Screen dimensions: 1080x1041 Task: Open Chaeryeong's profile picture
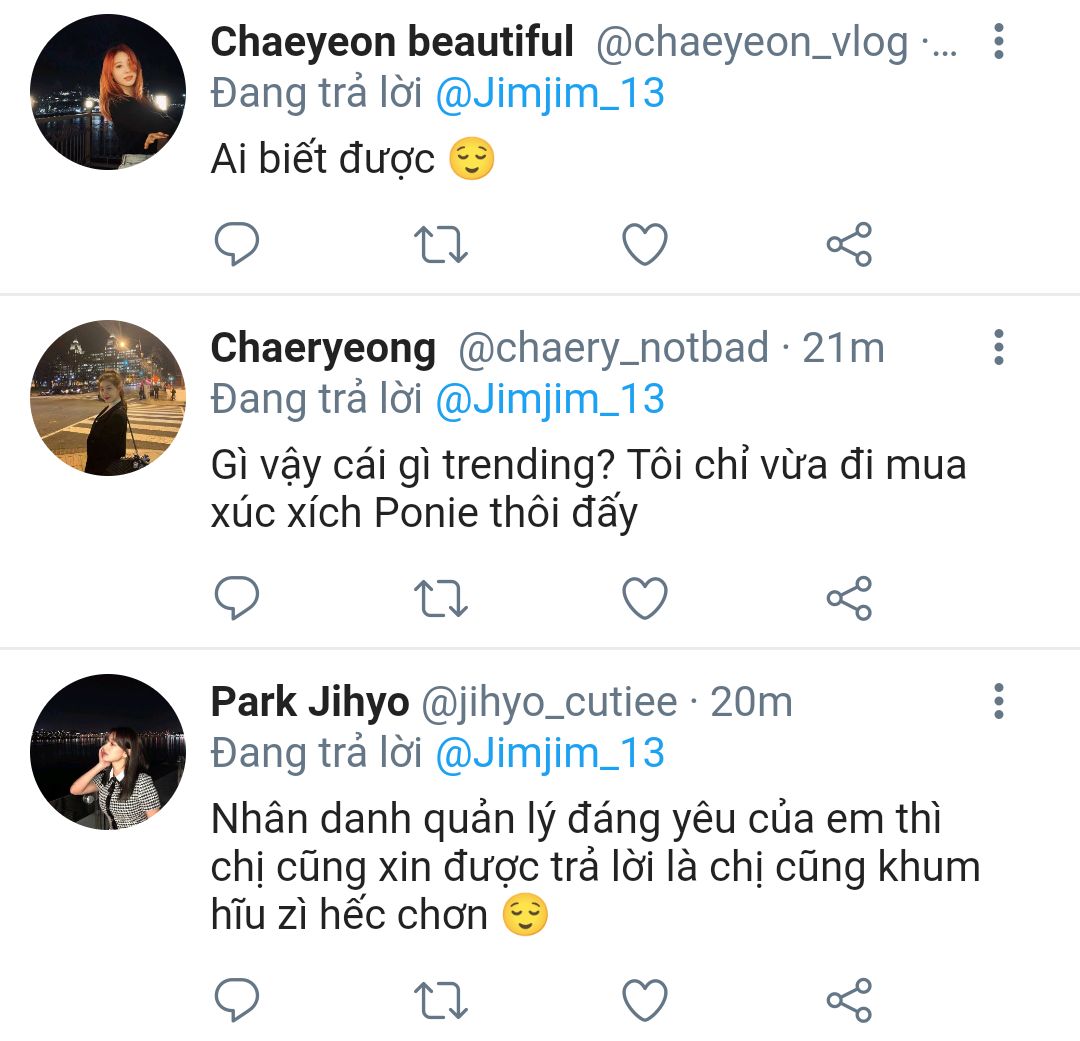[108, 397]
